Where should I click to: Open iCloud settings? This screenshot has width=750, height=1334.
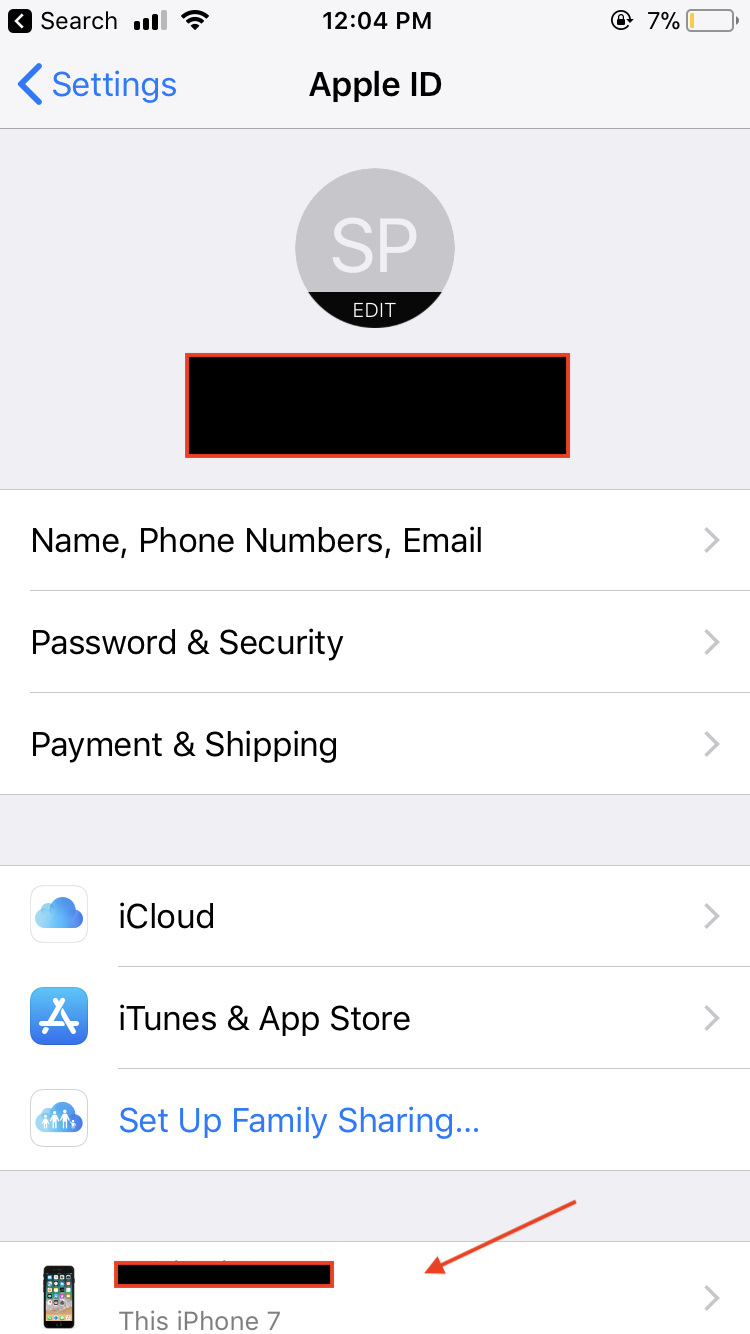(375, 916)
